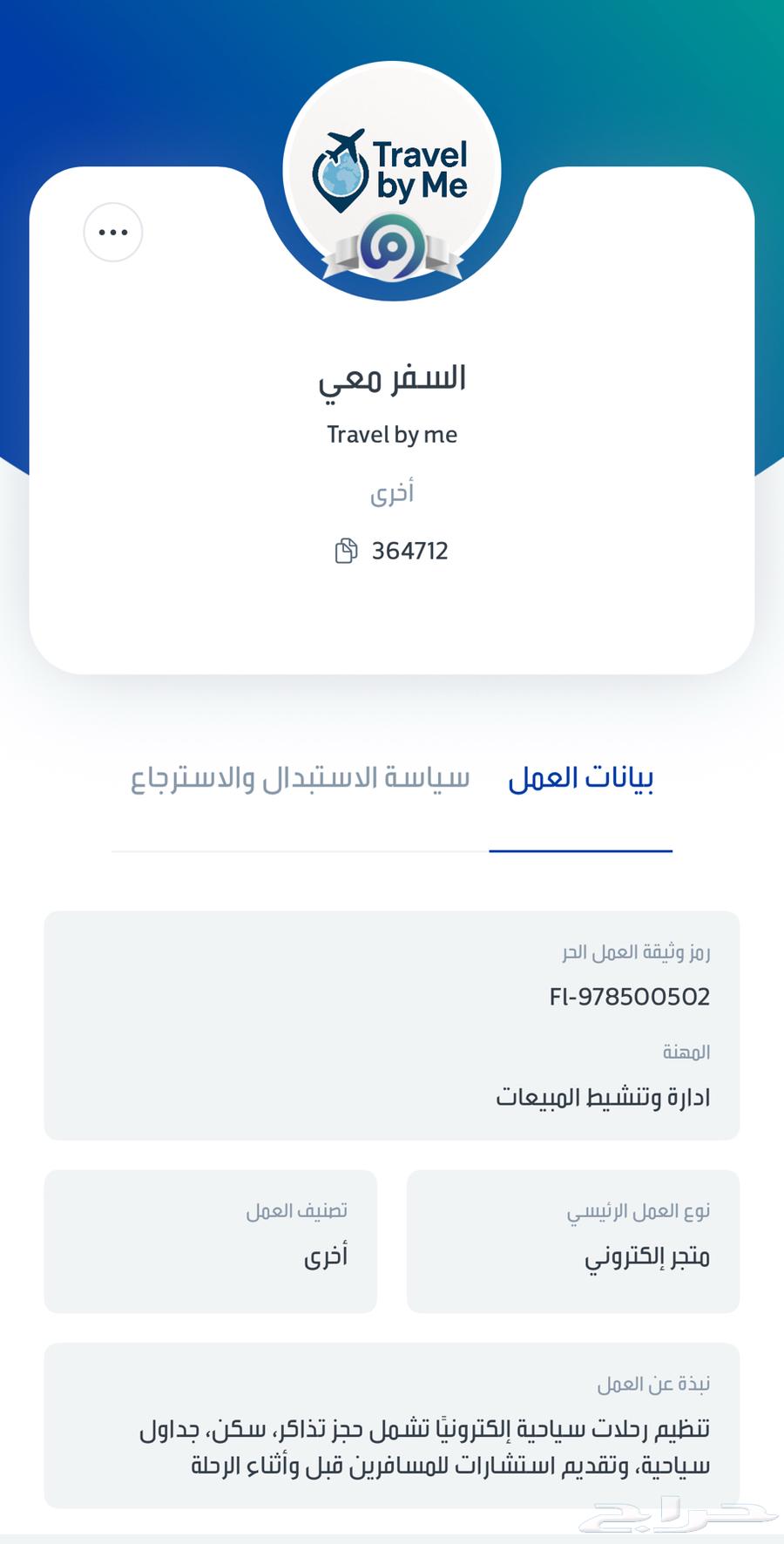Viewport: 784px width, 1544px height.
Task: Click the document code FI-978500502
Action: pyautogui.click(x=629, y=996)
